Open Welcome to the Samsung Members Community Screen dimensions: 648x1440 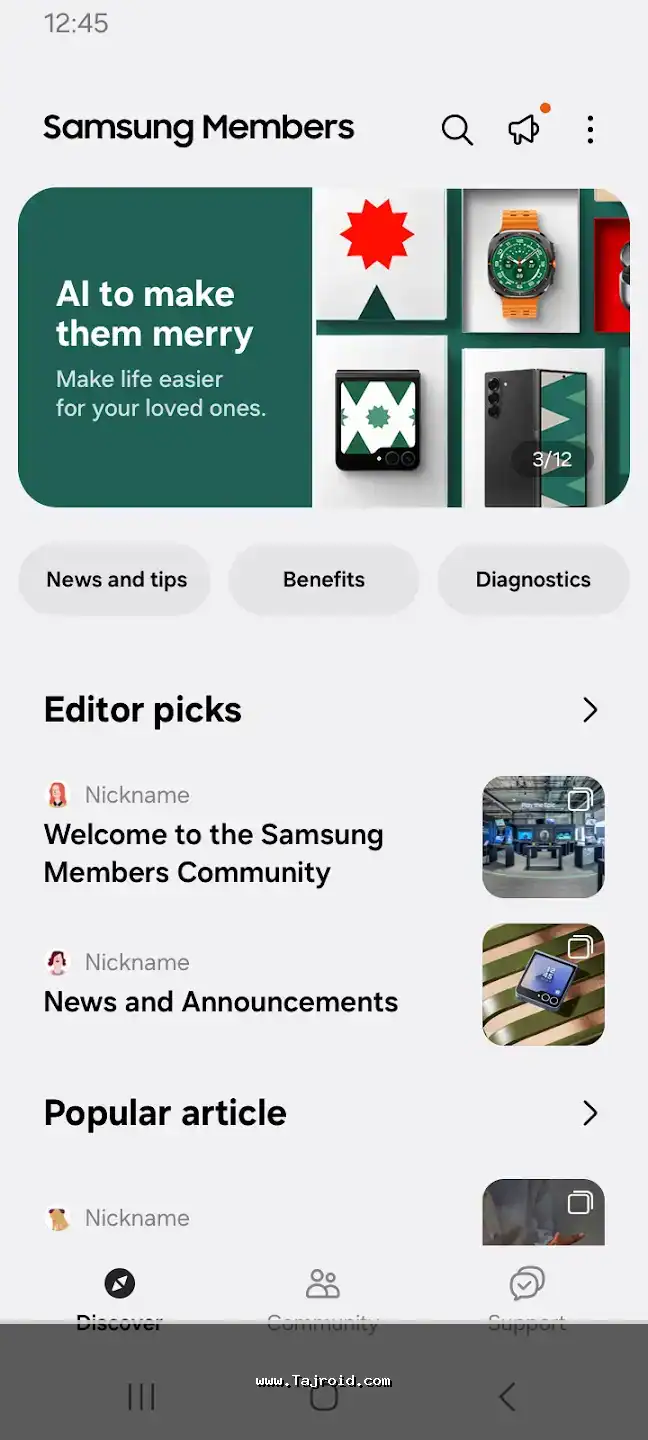(214, 853)
